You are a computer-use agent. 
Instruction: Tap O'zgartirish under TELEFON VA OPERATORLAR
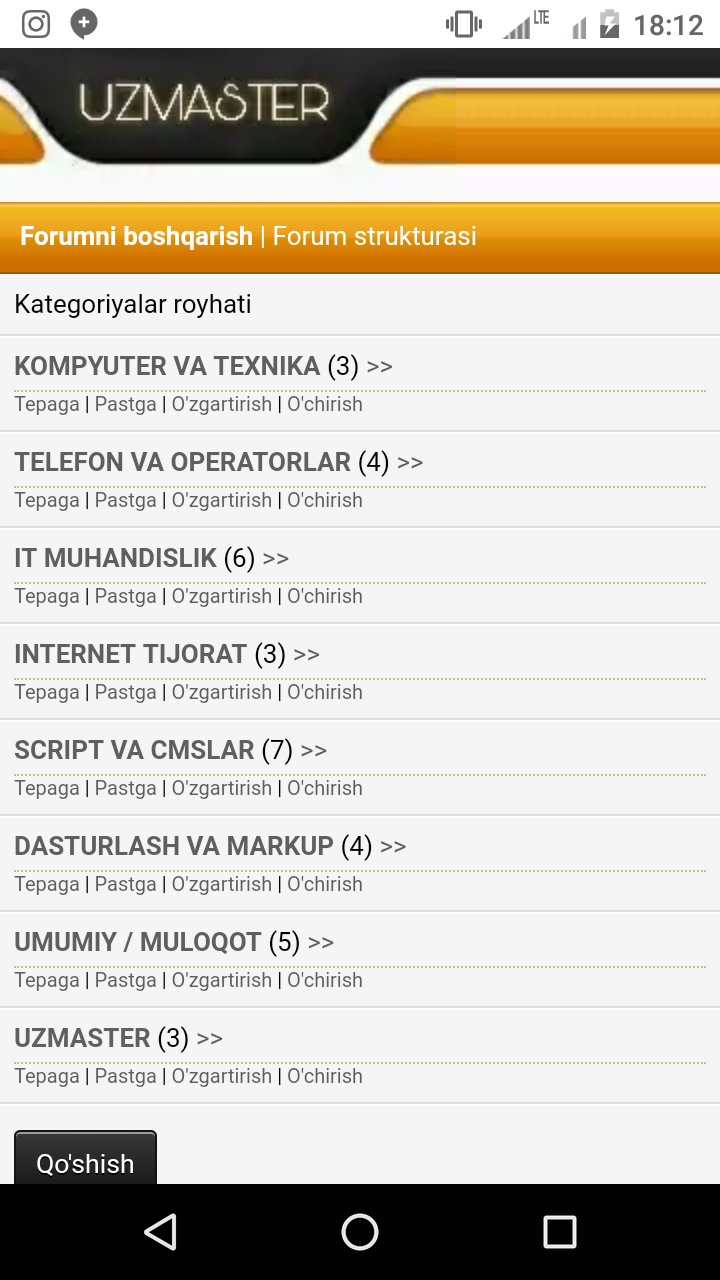point(222,500)
